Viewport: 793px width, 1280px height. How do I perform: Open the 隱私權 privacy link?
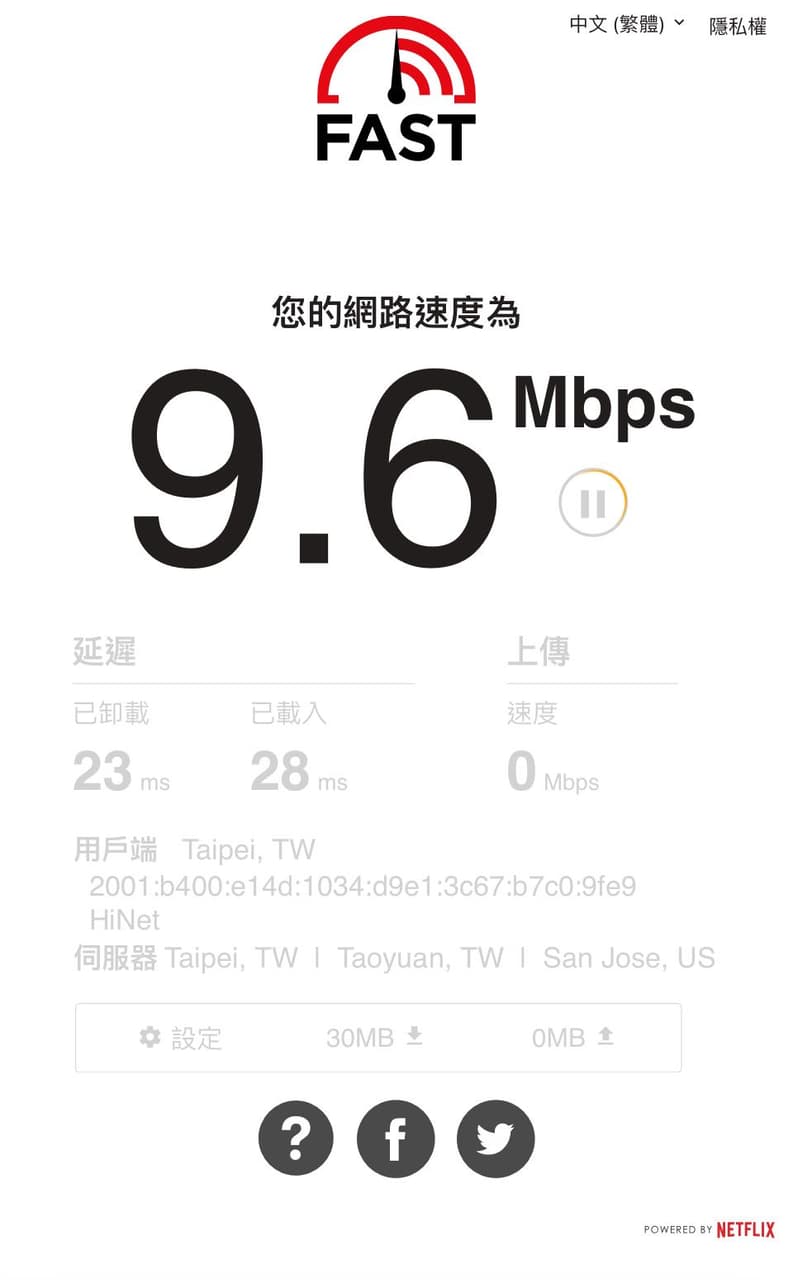coord(738,27)
